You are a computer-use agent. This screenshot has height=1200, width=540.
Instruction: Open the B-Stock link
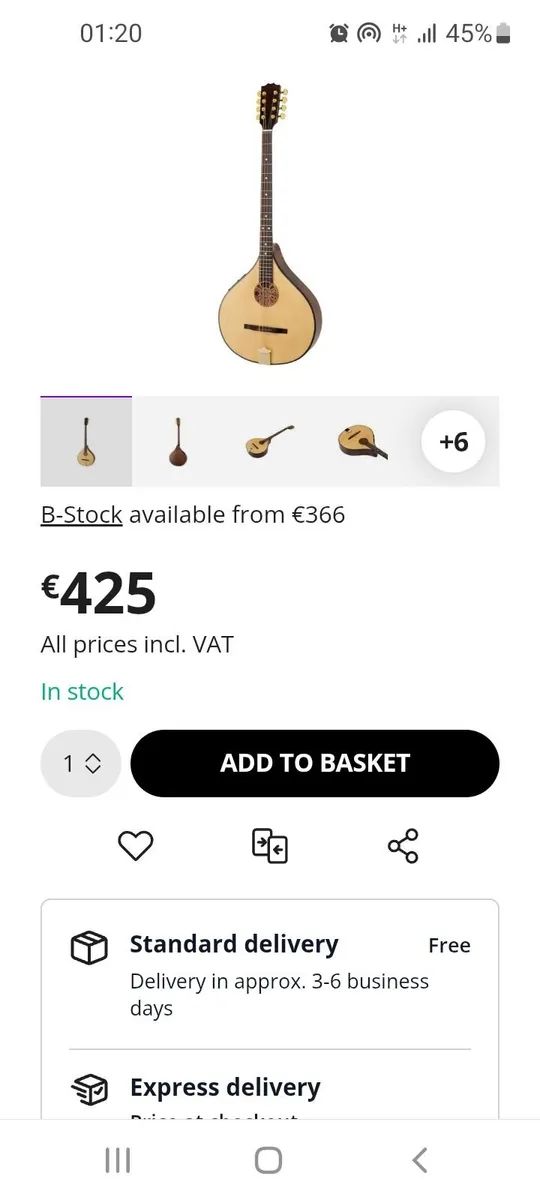coord(81,515)
